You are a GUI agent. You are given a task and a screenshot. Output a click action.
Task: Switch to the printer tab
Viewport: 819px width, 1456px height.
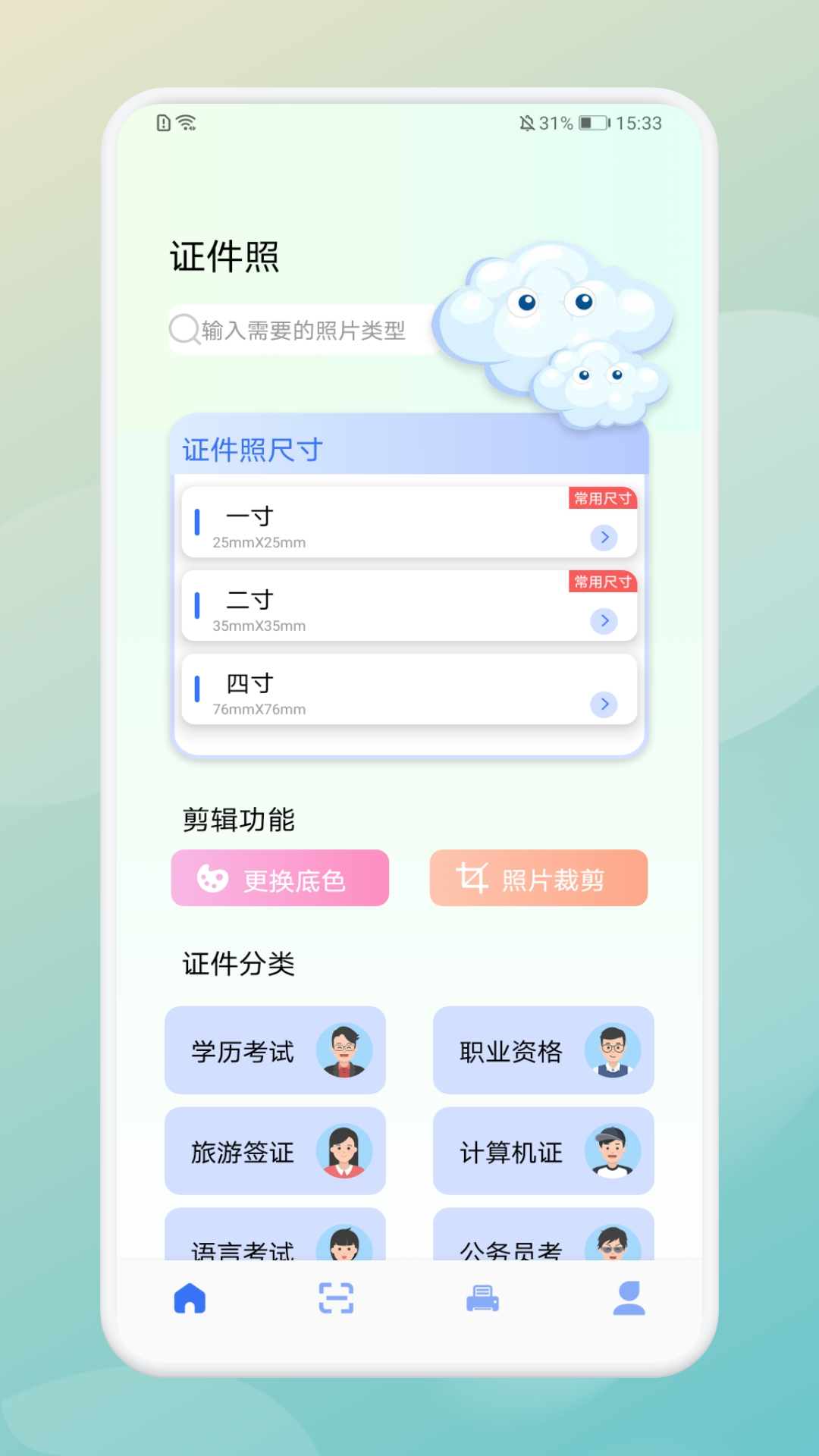482,1298
